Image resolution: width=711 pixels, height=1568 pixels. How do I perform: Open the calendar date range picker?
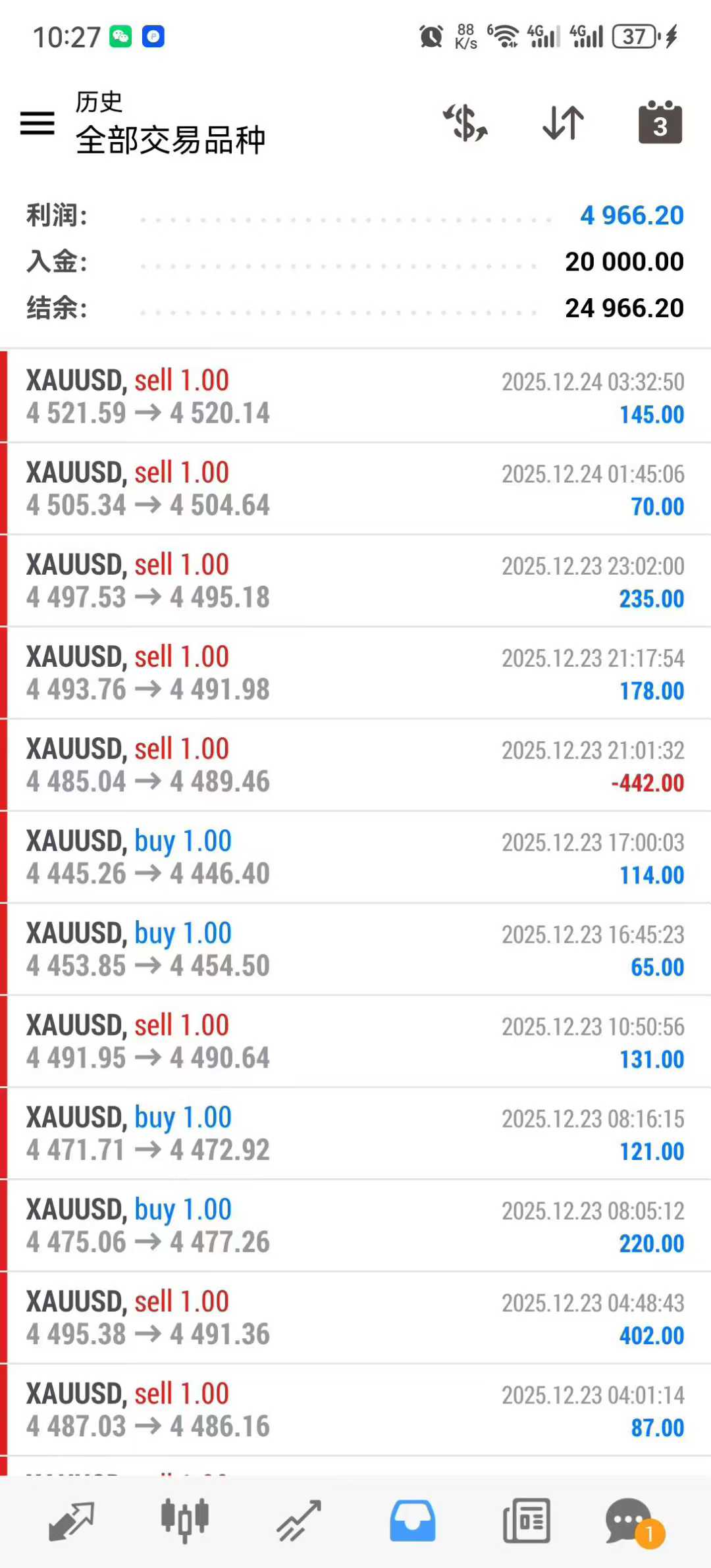[x=660, y=123]
